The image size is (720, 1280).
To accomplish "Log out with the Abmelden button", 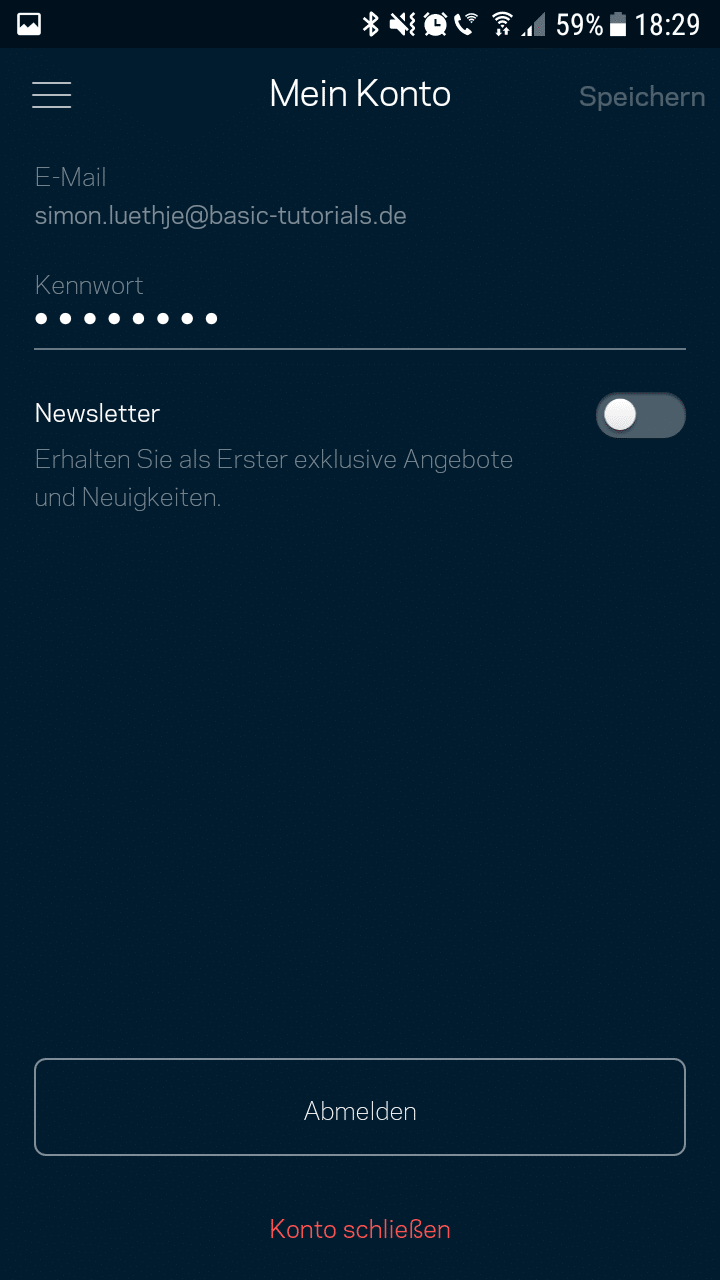I will click(x=360, y=1107).
